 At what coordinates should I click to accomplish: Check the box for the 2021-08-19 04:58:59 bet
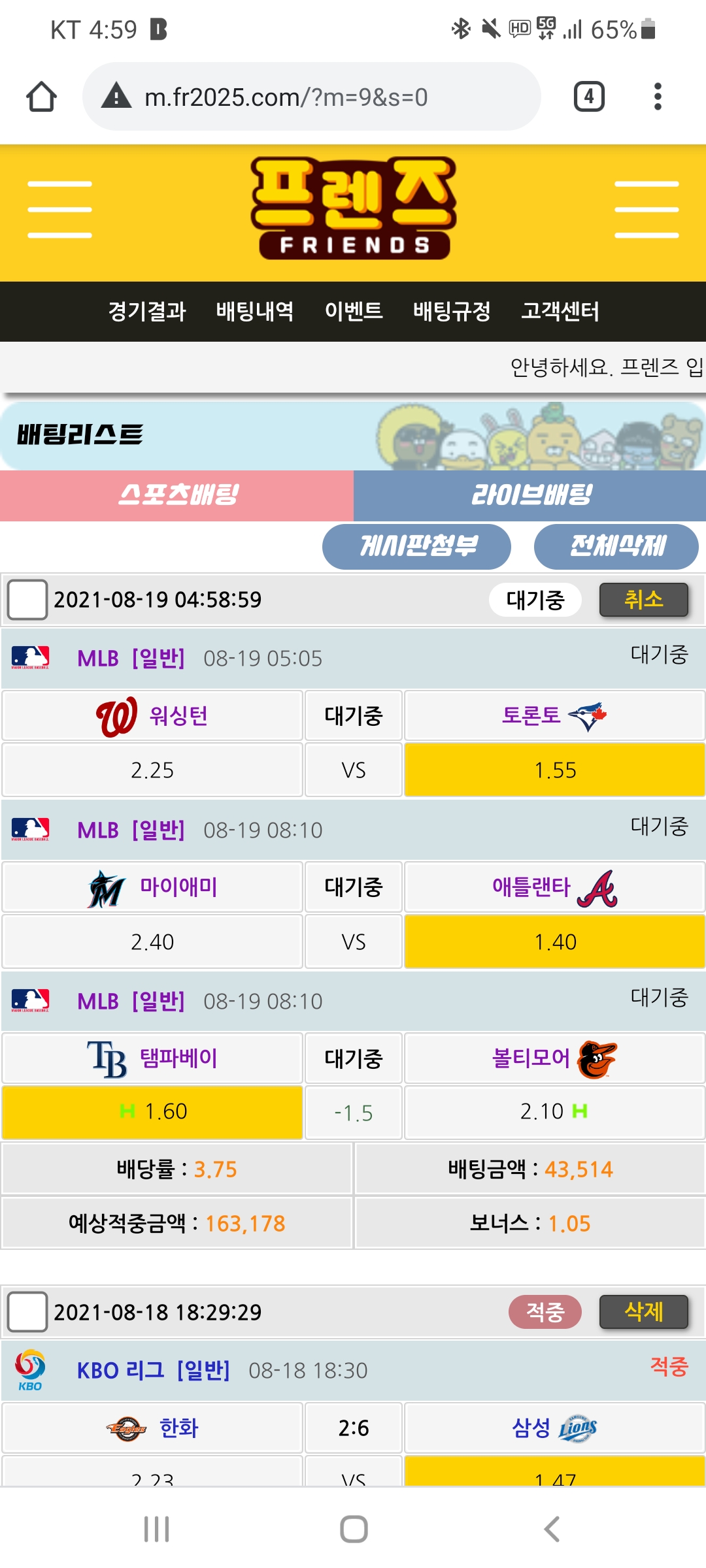tap(27, 599)
